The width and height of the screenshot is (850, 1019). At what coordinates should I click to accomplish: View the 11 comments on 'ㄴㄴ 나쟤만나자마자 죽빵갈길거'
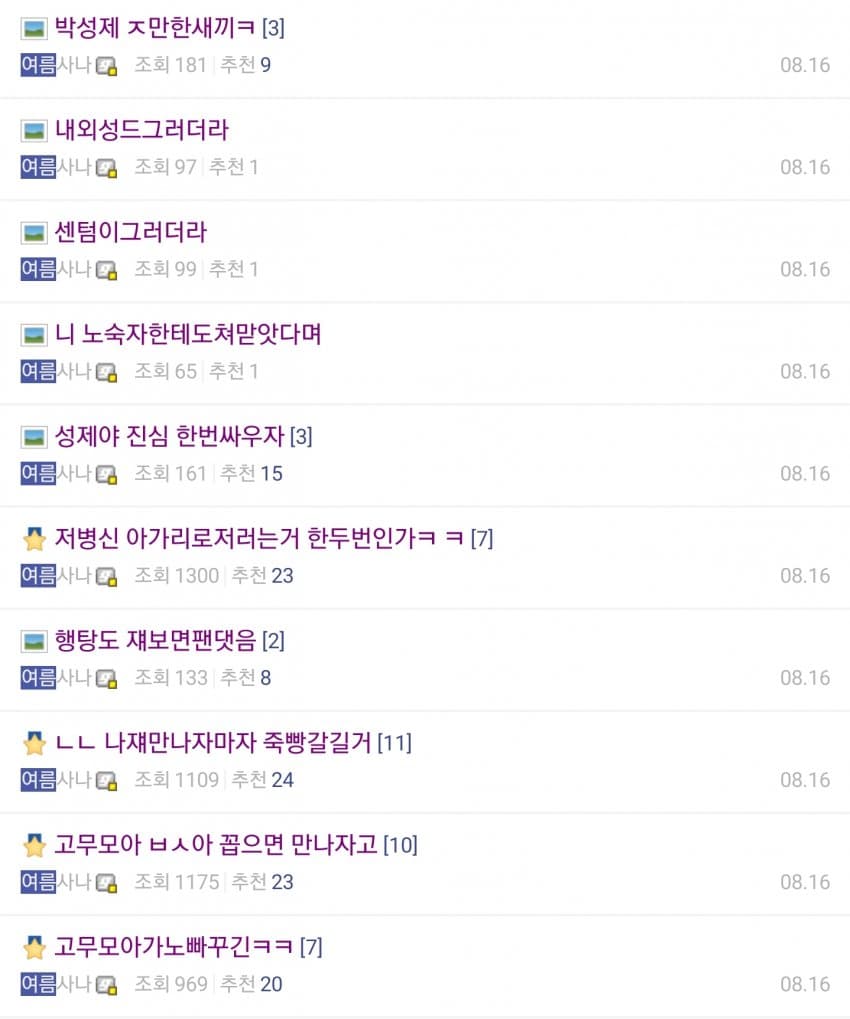tap(395, 743)
